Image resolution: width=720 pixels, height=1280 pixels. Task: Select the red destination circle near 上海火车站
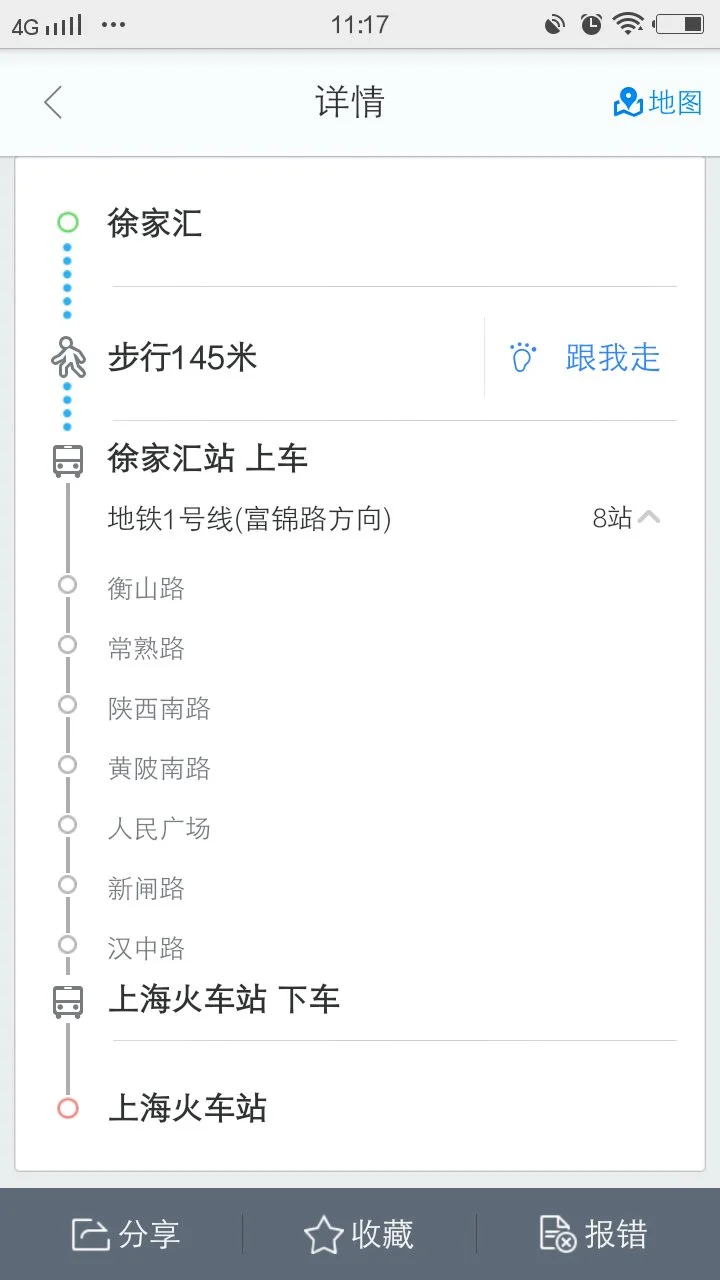pos(67,1108)
